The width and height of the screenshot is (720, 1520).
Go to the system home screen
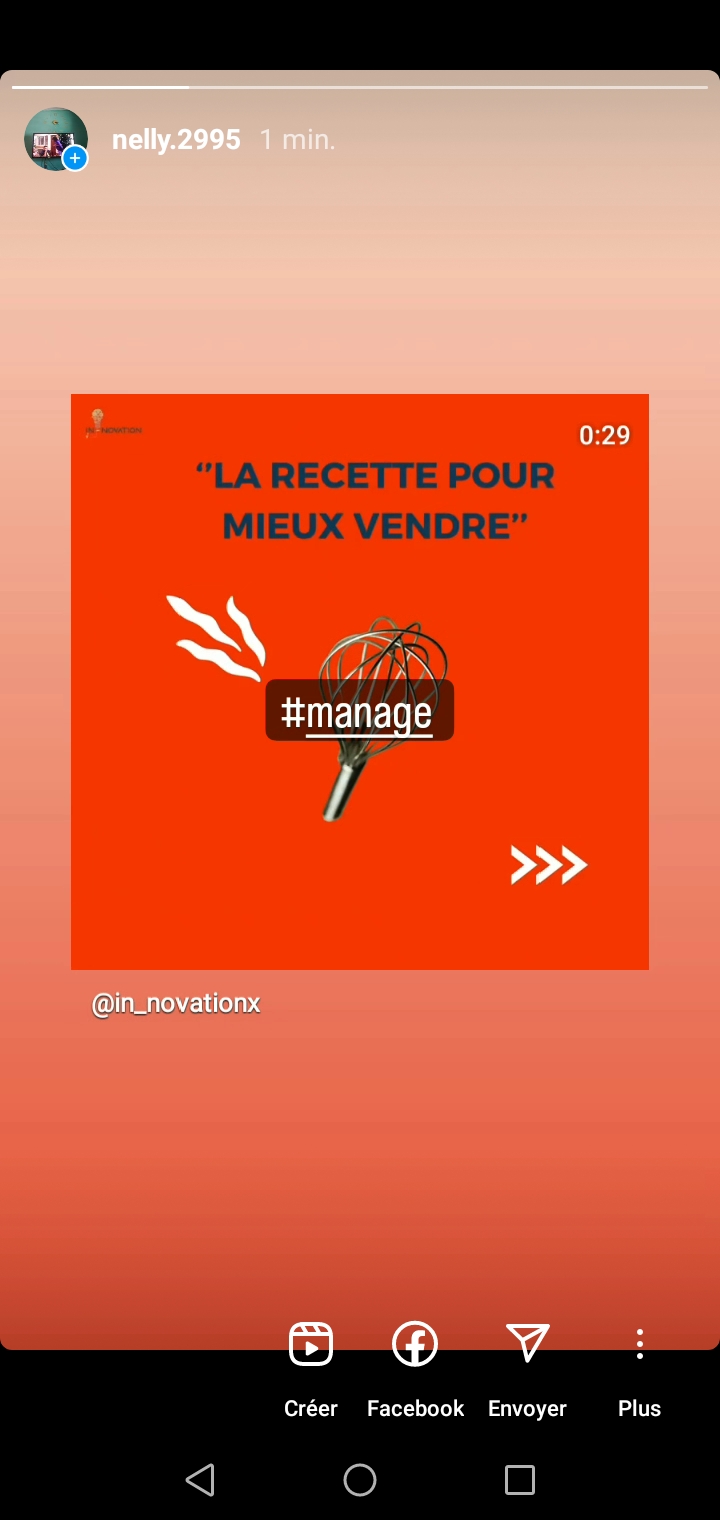[360, 1480]
